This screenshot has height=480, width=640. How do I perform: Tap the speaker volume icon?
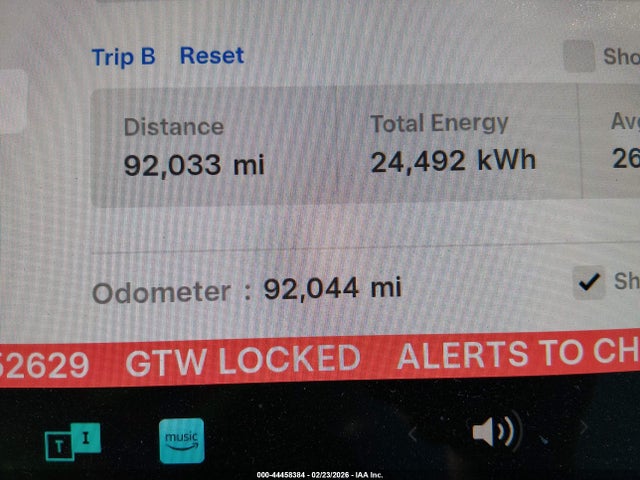pos(493,432)
